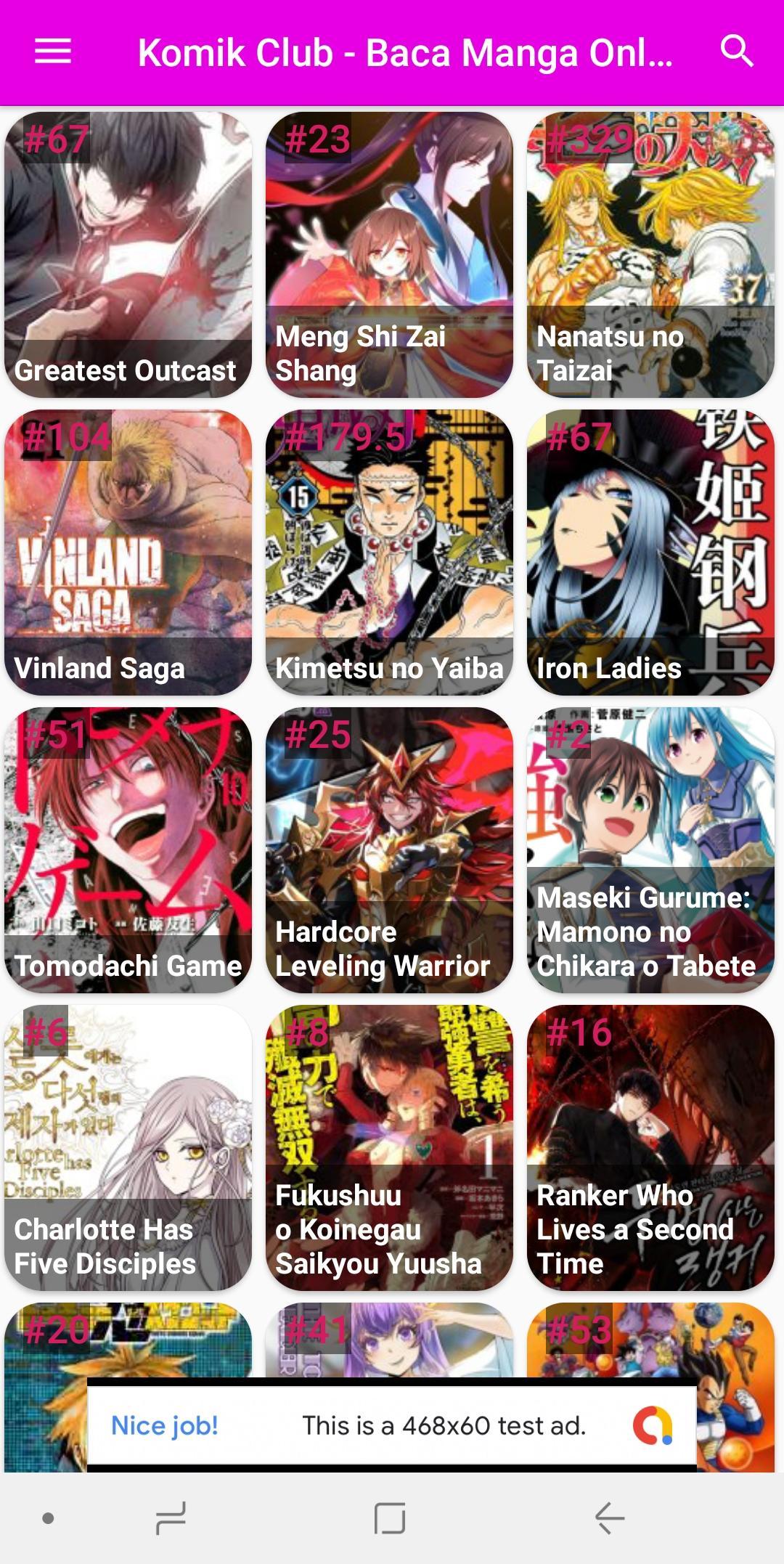
Task: Open the navigation drawer menu
Action: [53, 51]
